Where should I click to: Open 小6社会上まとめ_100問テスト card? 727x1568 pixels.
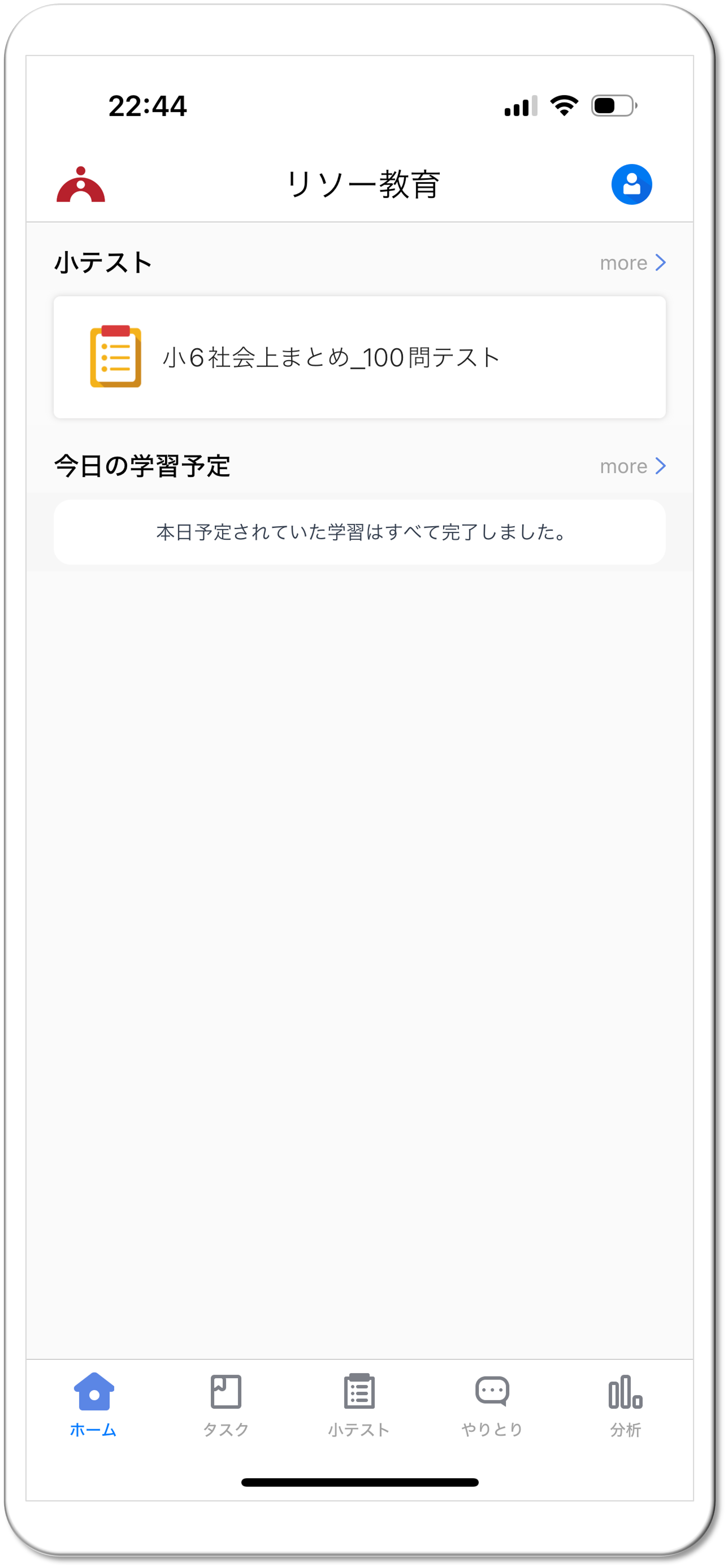(x=359, y=357)
